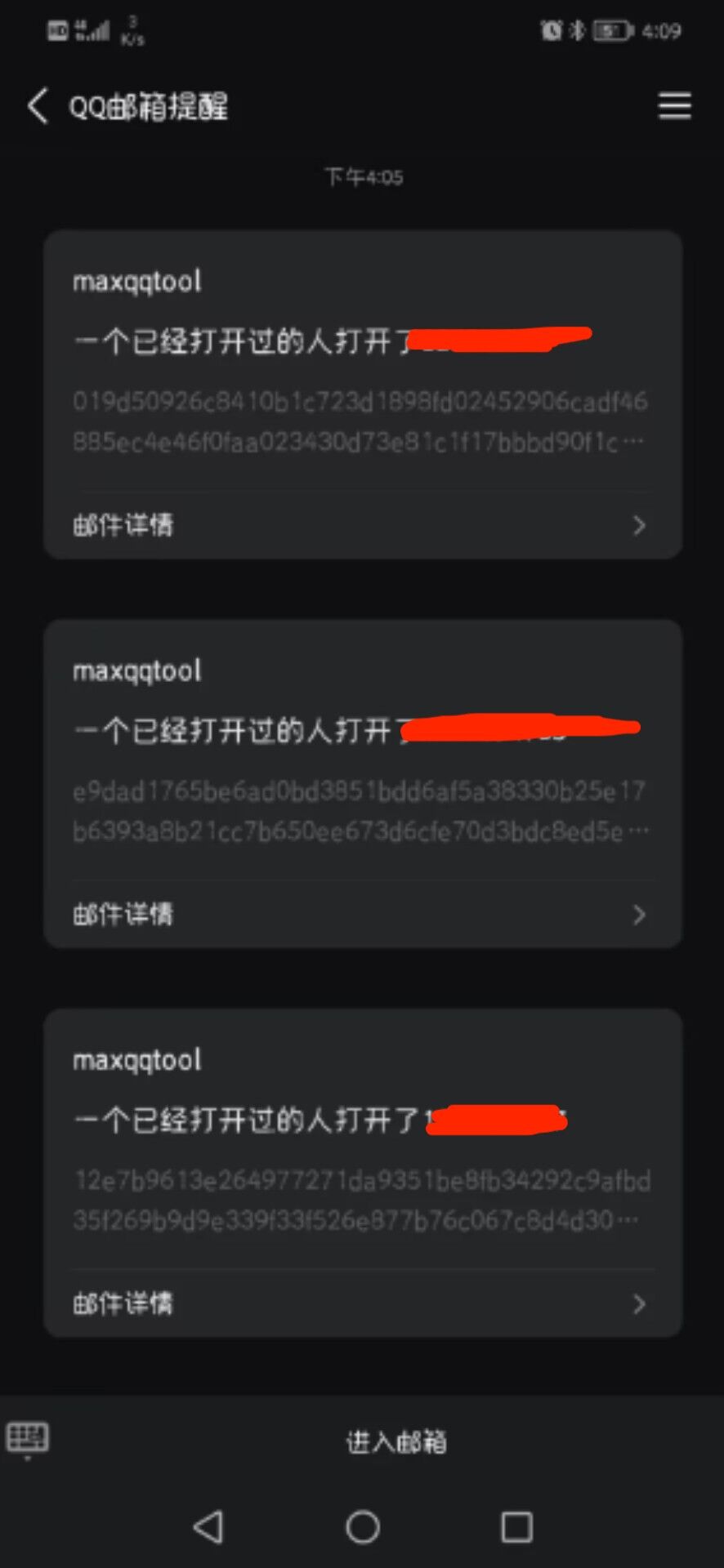724x1568 pixels.
Task: Tap the 下午4:05 timestamp label
Action: click(363, 176)
